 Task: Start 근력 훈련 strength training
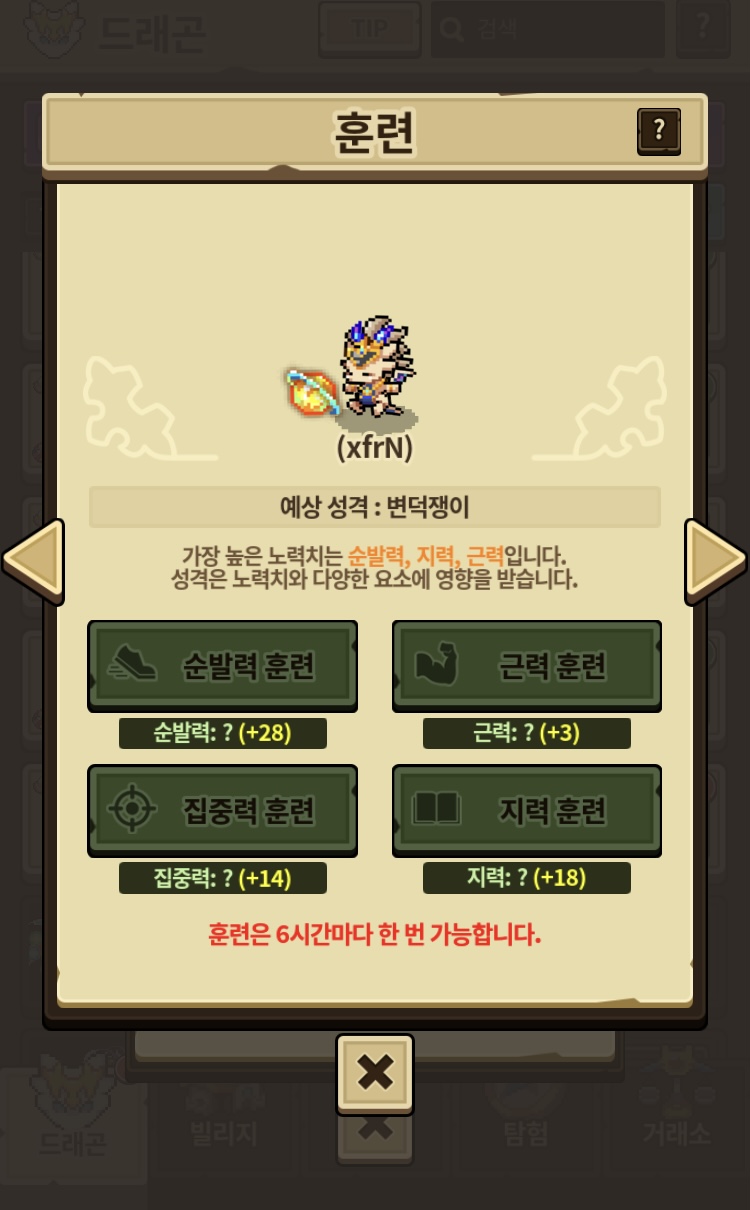coord(527,665)
